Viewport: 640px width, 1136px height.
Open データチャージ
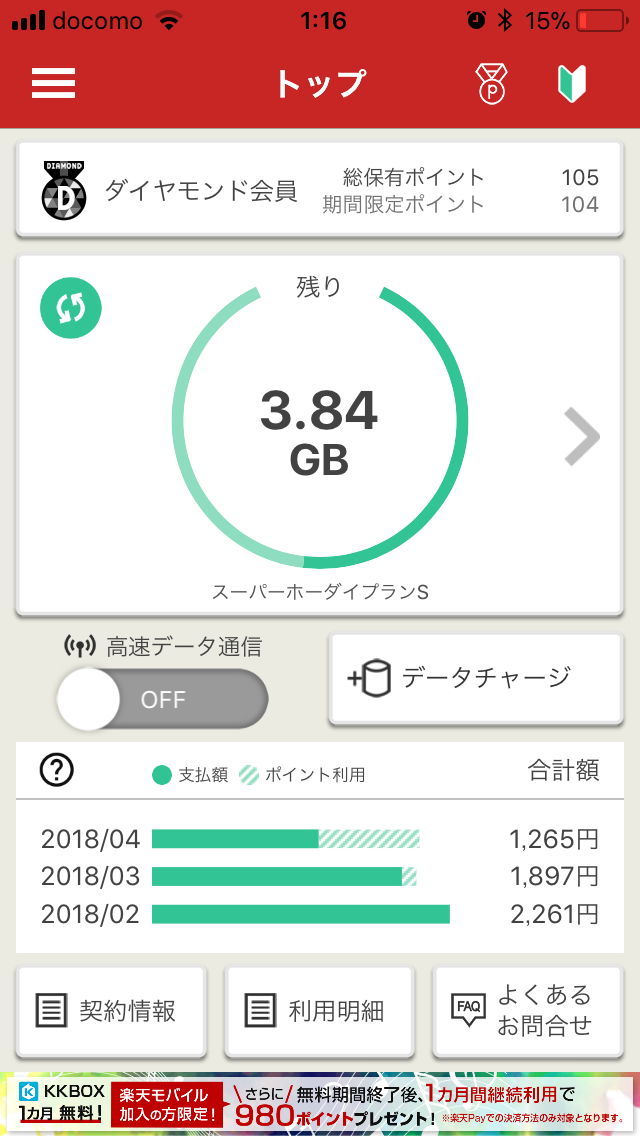coord(476,678)
